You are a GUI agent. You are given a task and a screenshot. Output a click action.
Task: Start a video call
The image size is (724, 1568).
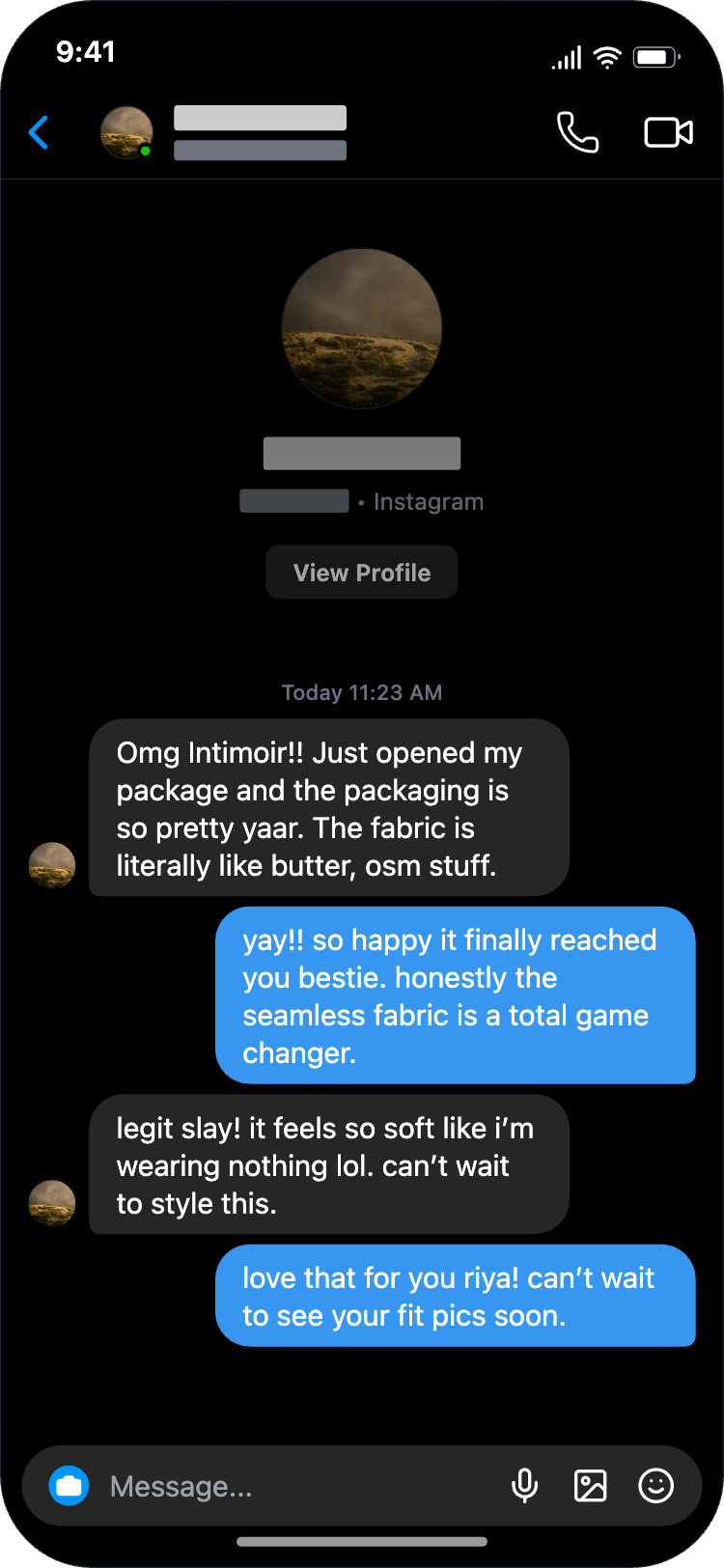668,133
